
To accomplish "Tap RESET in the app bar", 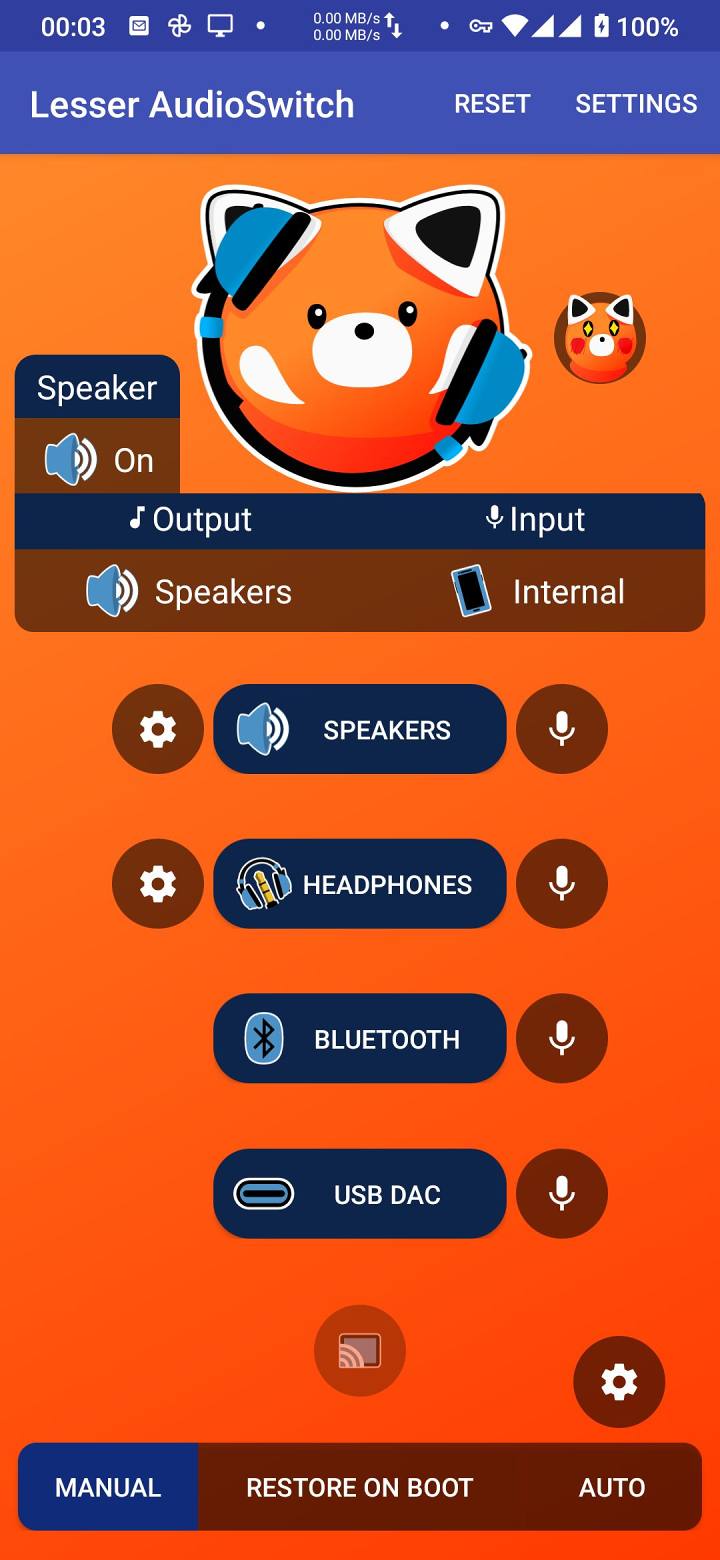I will (492, 104).
